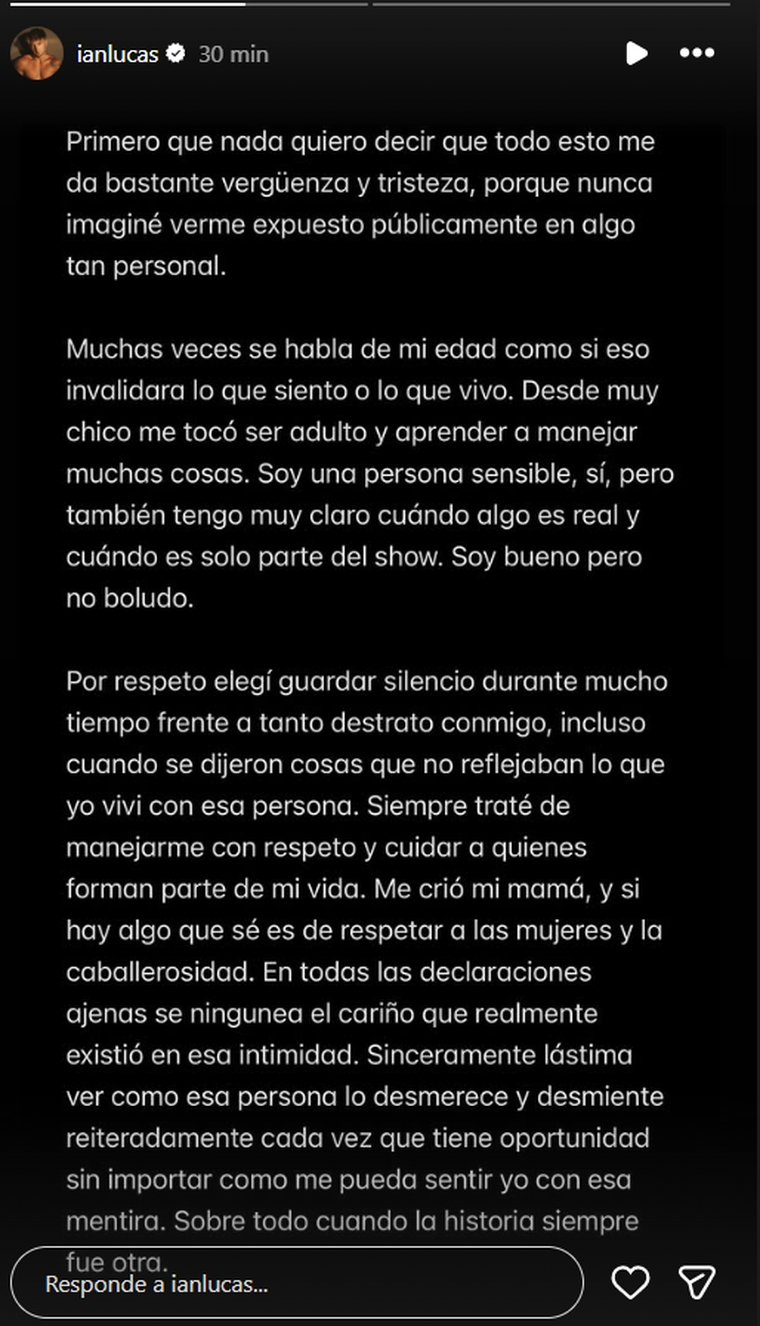
Task: Share this story via send icon
Action: pos(696,1282)
